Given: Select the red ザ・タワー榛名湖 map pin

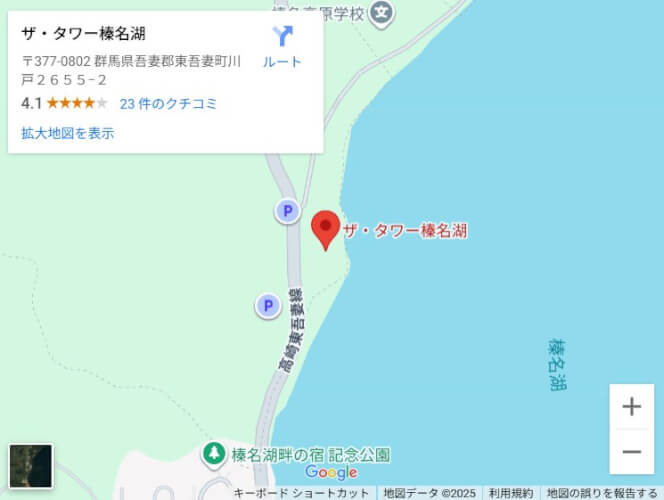Looking at the screenshot, I should click(326, 230).
